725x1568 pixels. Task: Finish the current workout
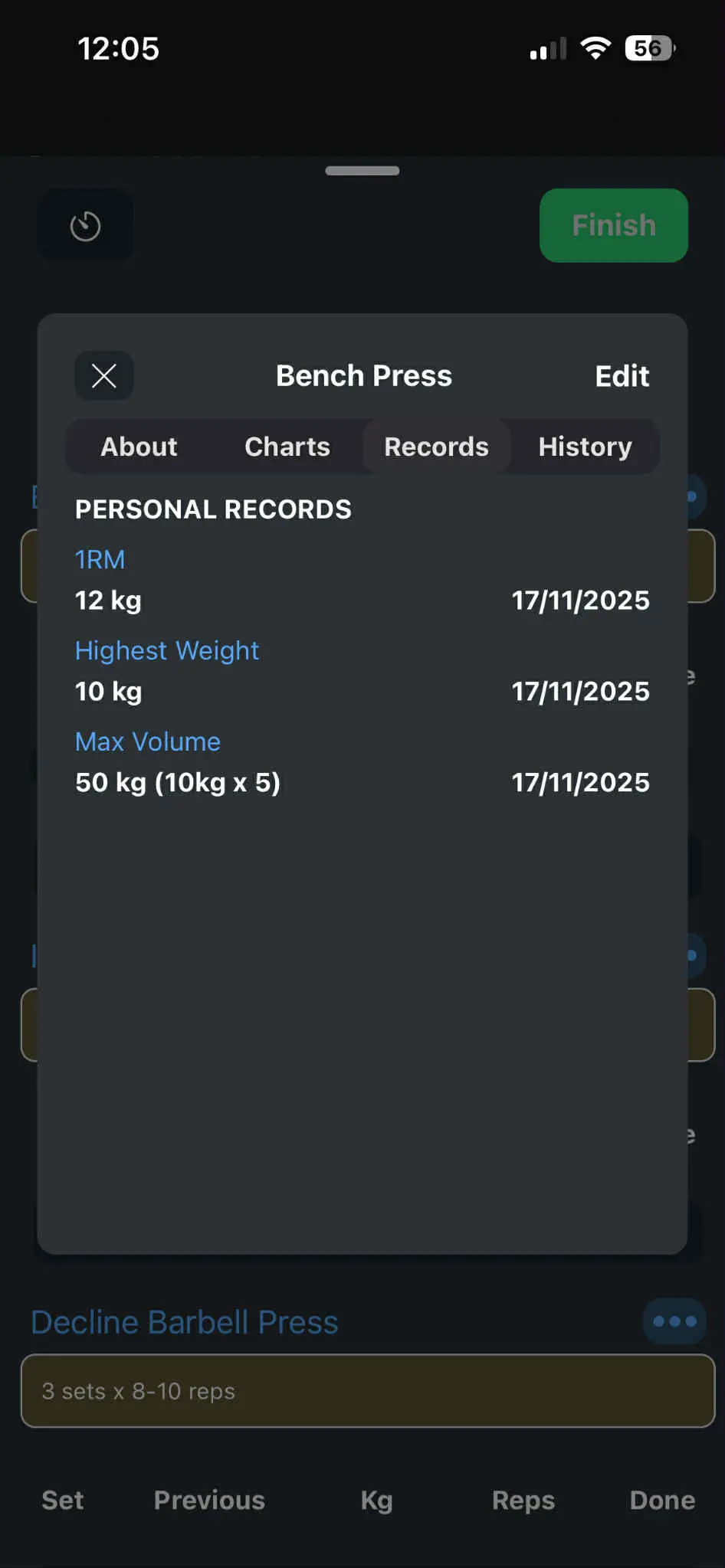tap(613, 225)
